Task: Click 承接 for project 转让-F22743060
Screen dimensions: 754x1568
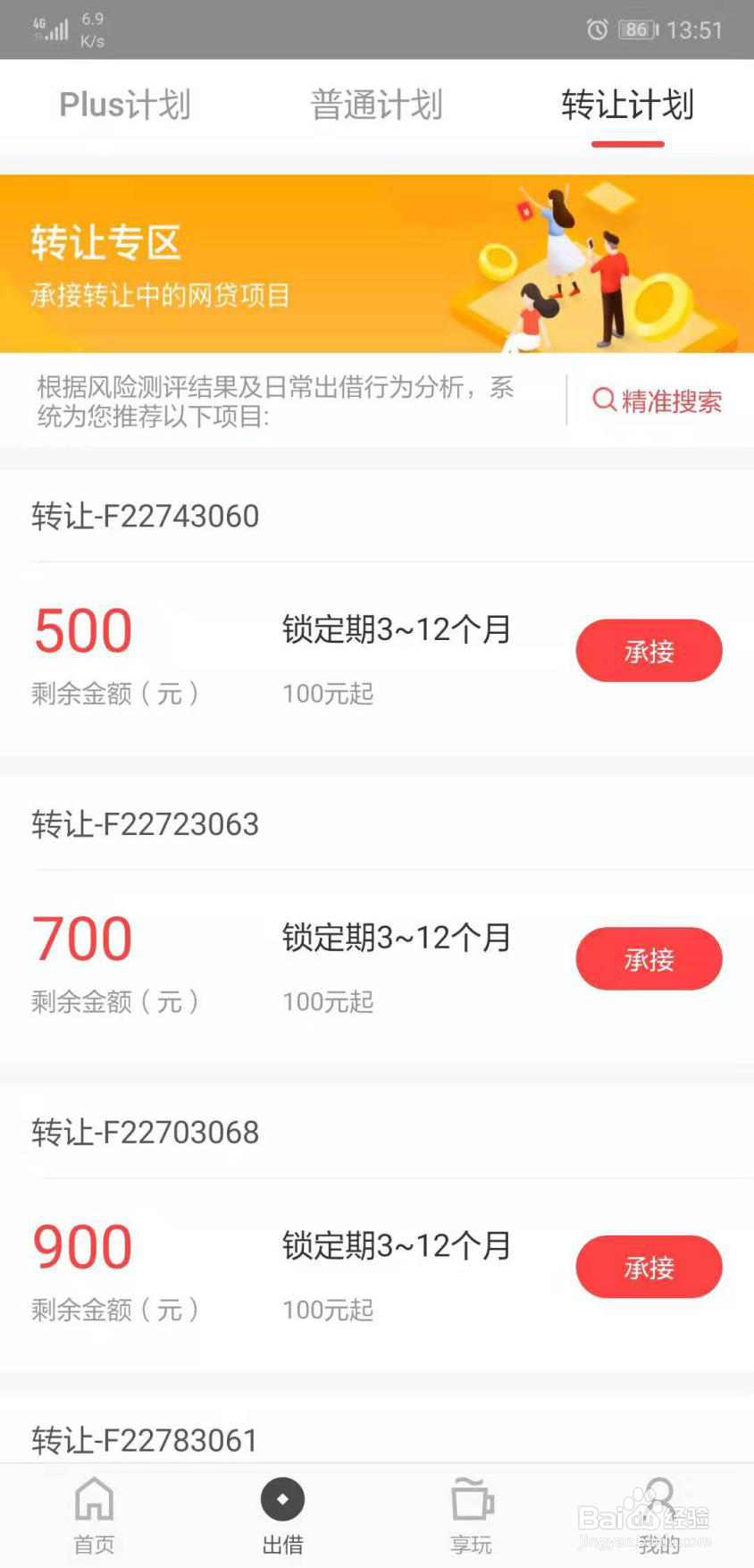Action: [x=649, y=651]
